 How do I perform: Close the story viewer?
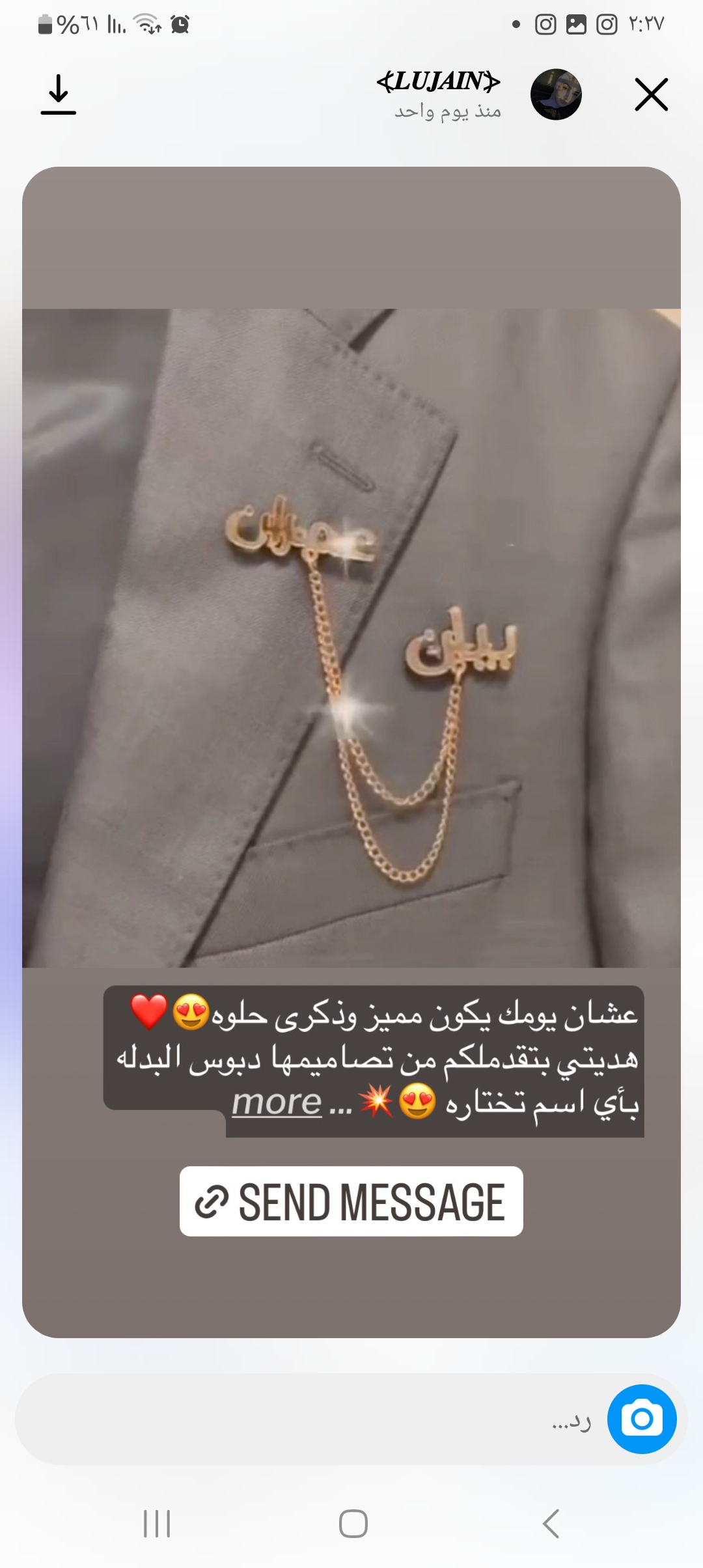[651, 95]
